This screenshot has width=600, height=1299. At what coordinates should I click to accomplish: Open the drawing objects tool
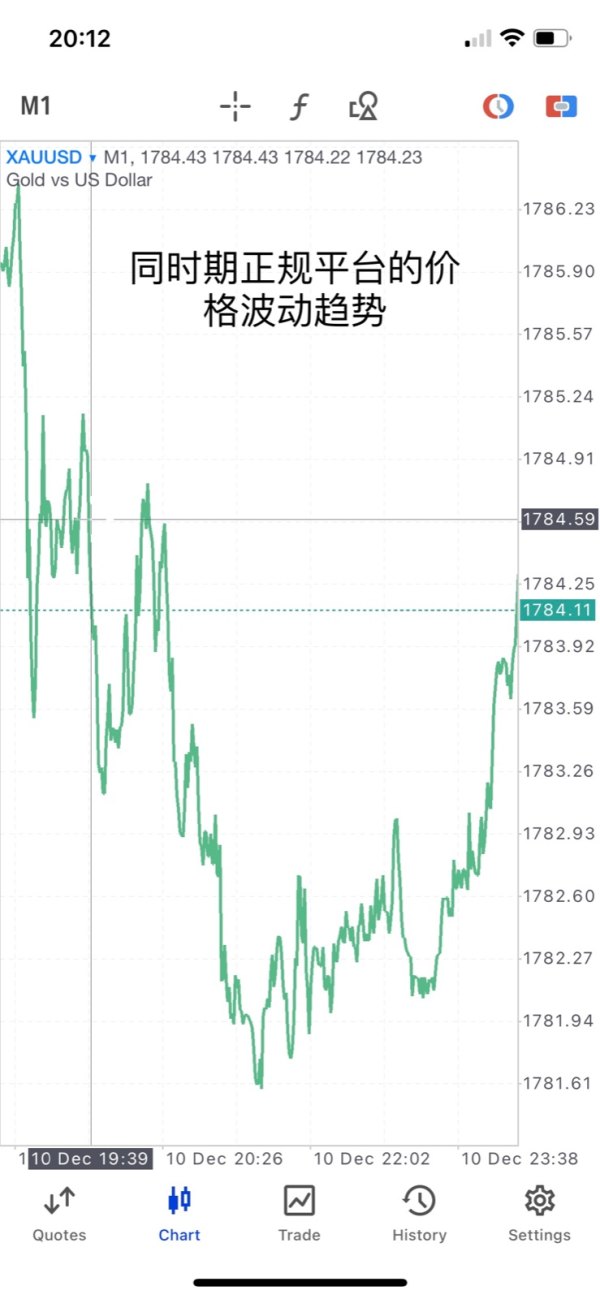(363, 106)
